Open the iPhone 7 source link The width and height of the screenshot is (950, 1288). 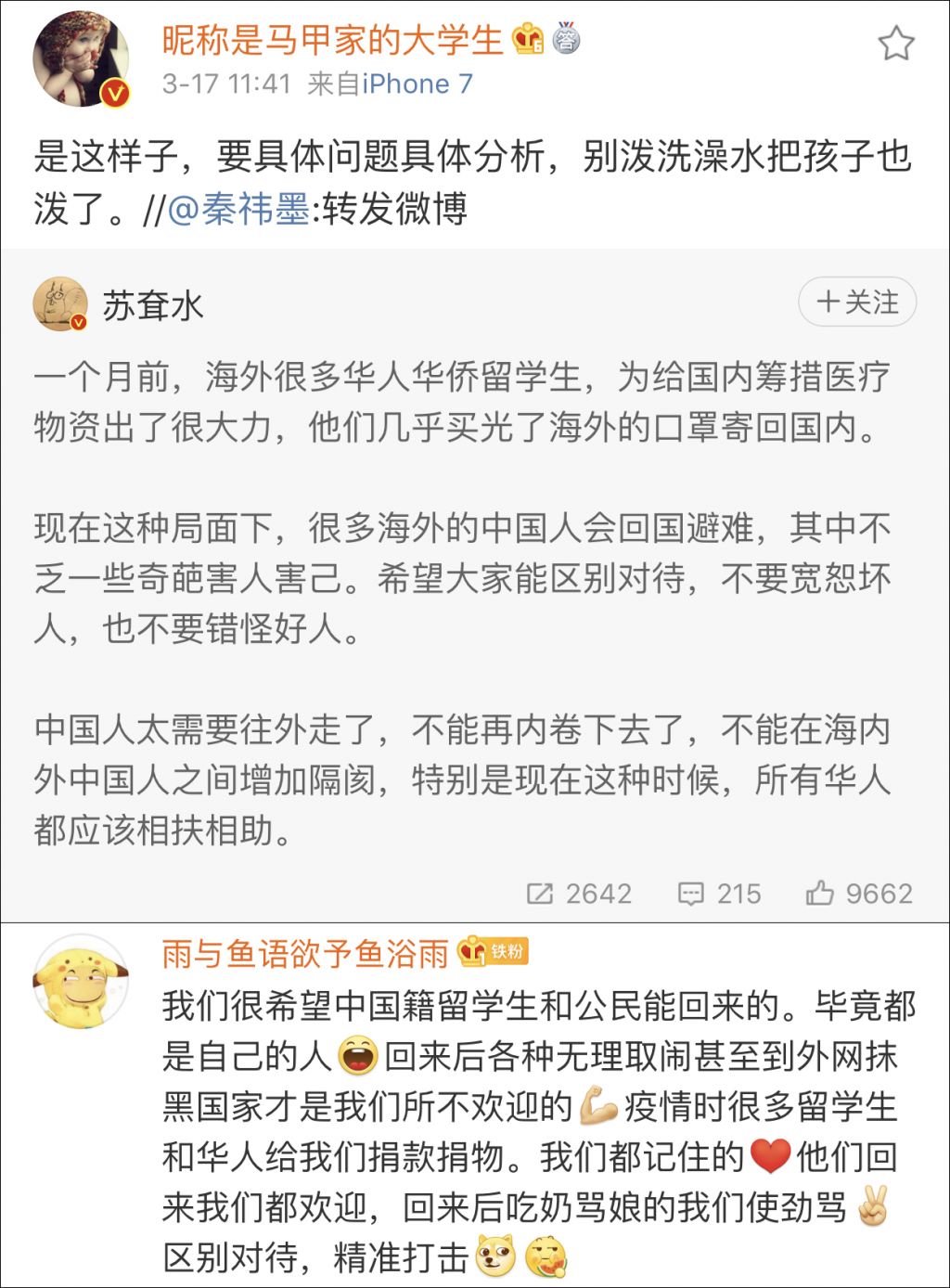click(417, 84)
